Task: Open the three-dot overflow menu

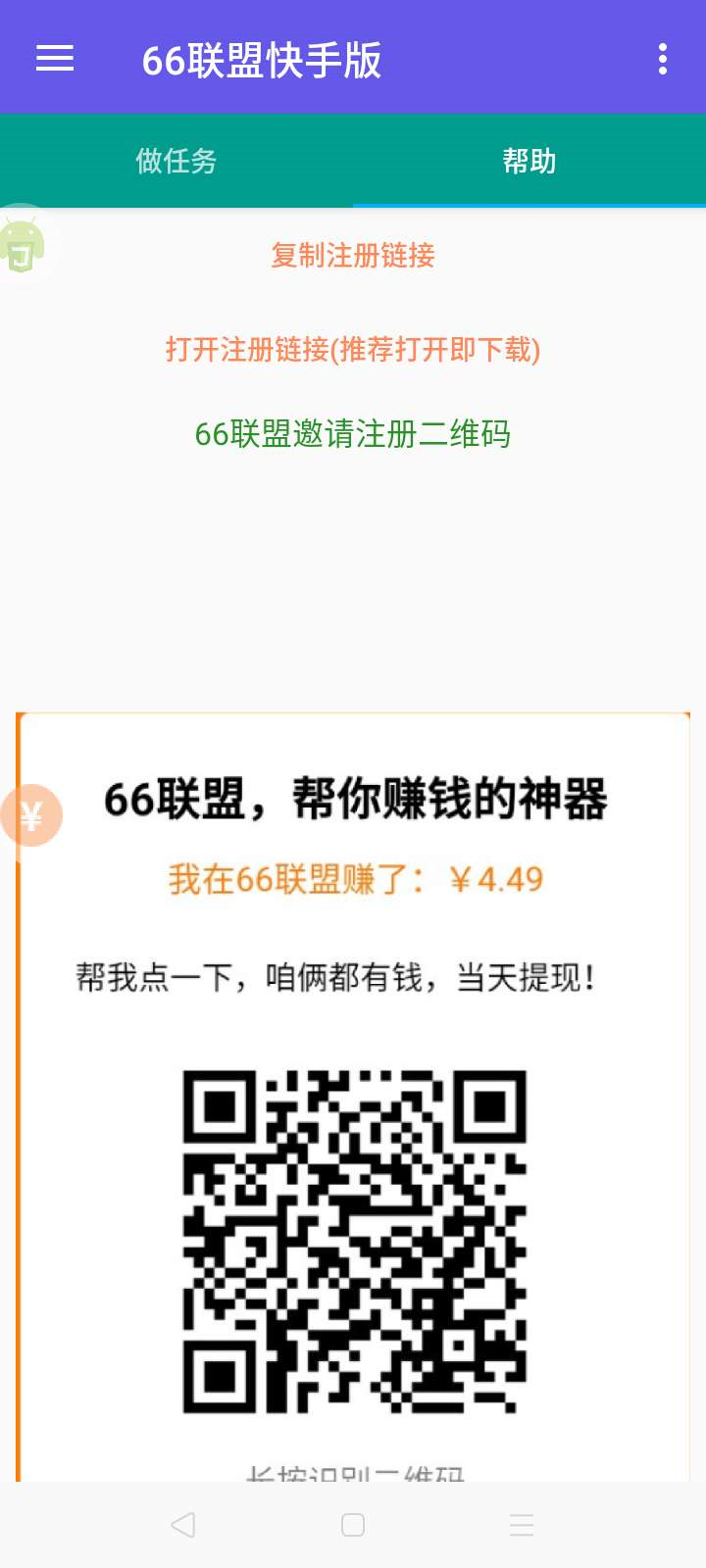Action: [663, 59]
